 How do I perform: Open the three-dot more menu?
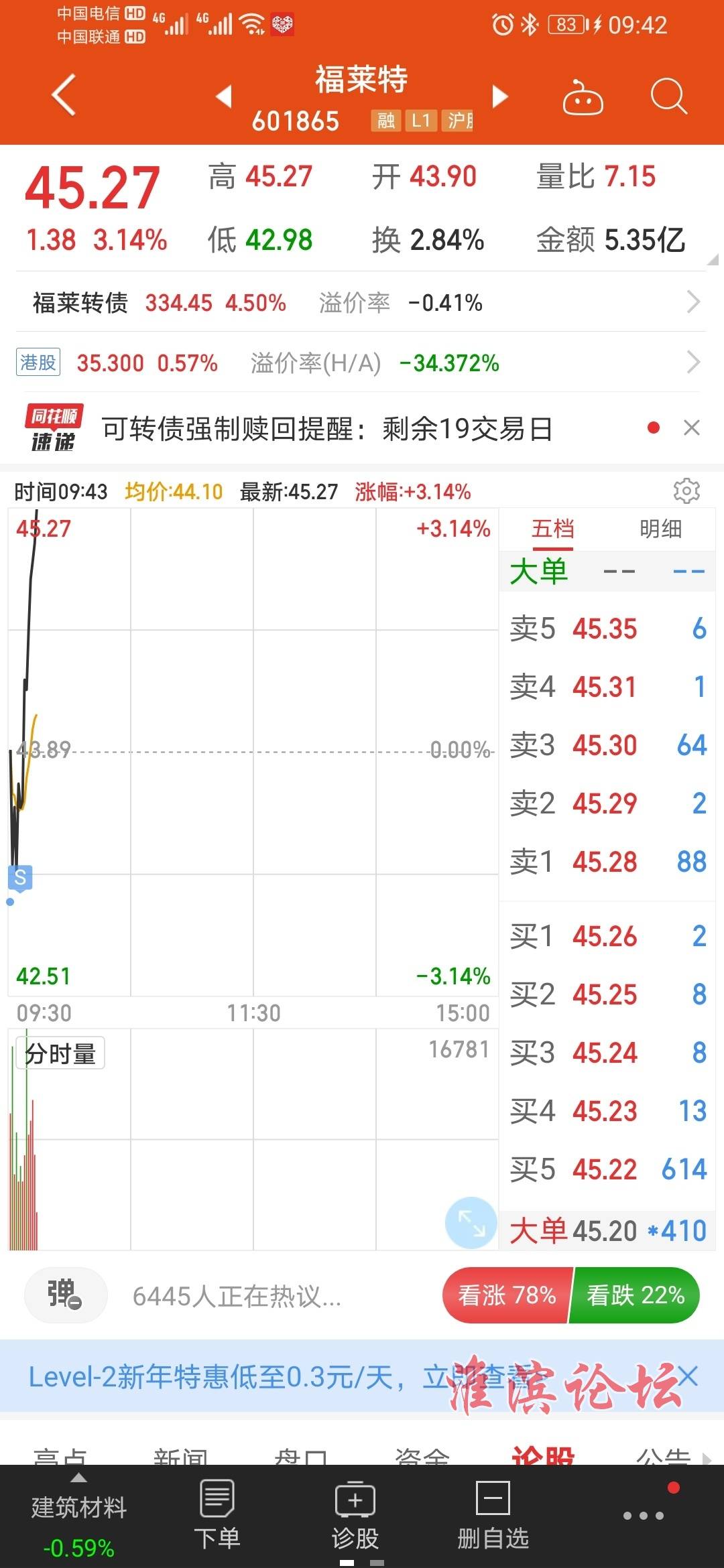644,1516
